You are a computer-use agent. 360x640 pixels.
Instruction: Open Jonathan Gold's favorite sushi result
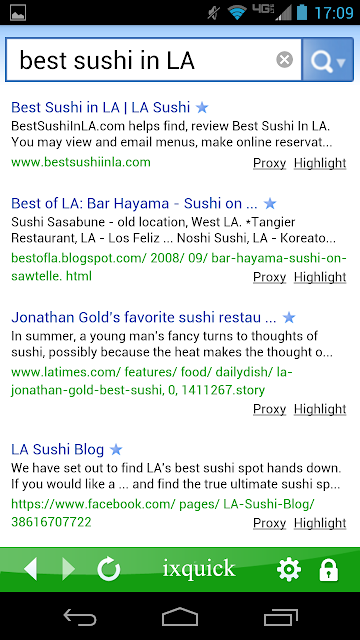pyautogui.click(x=144, y=317)
